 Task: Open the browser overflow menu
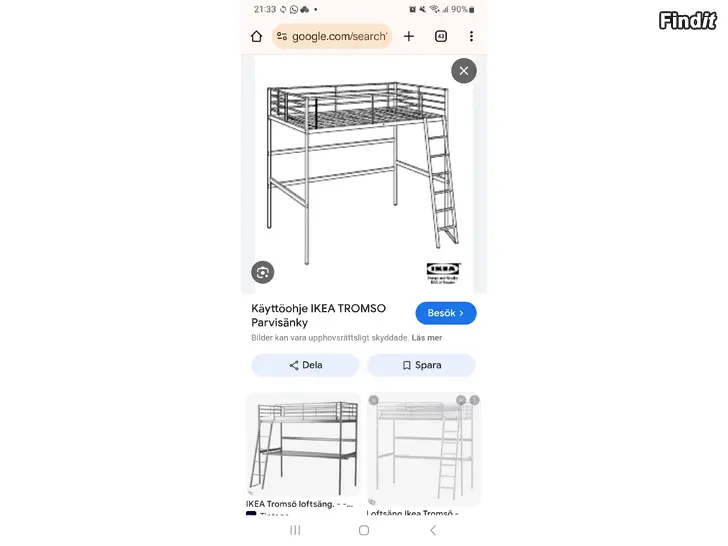tap(471, 36)
